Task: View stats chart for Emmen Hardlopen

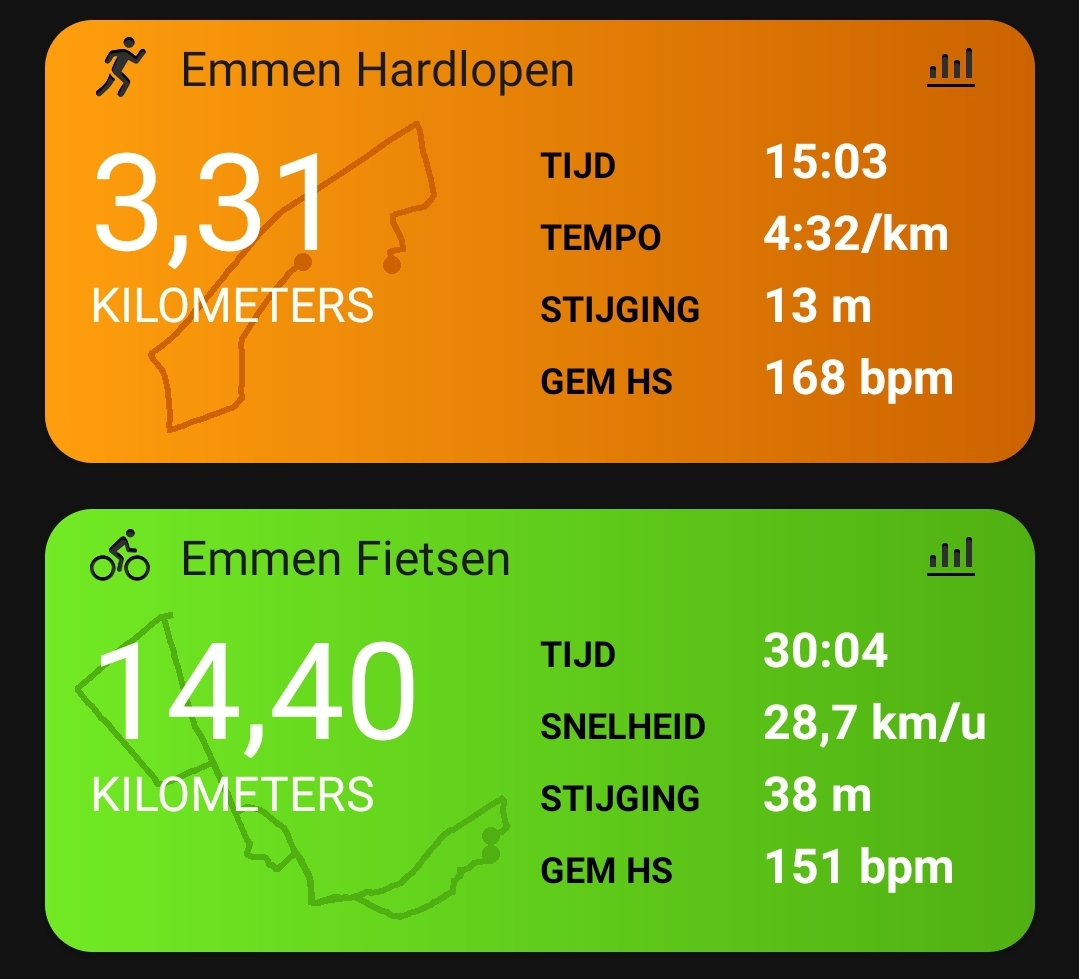Action: [x=950, y=69]
